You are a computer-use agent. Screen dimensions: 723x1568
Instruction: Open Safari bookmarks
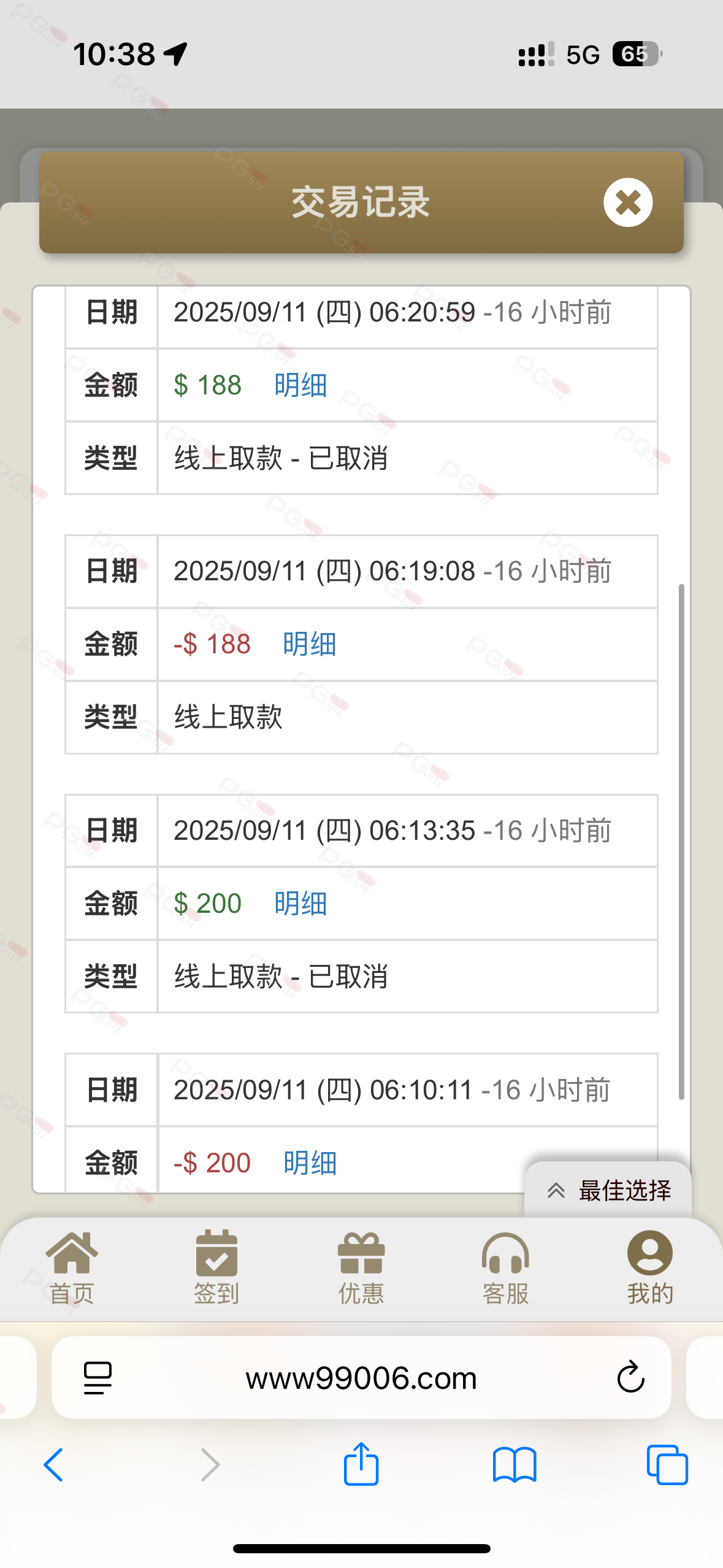515,1465
